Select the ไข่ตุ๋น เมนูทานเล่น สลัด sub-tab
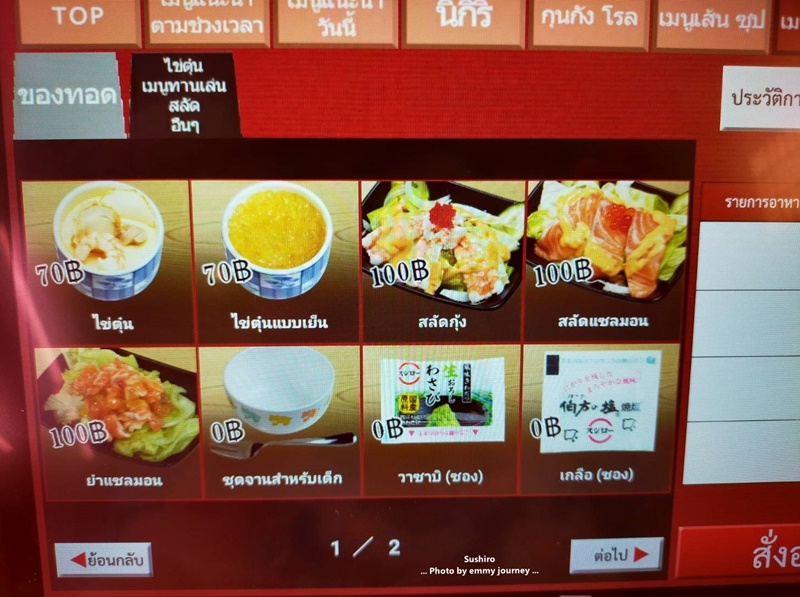 click(184, 95)
